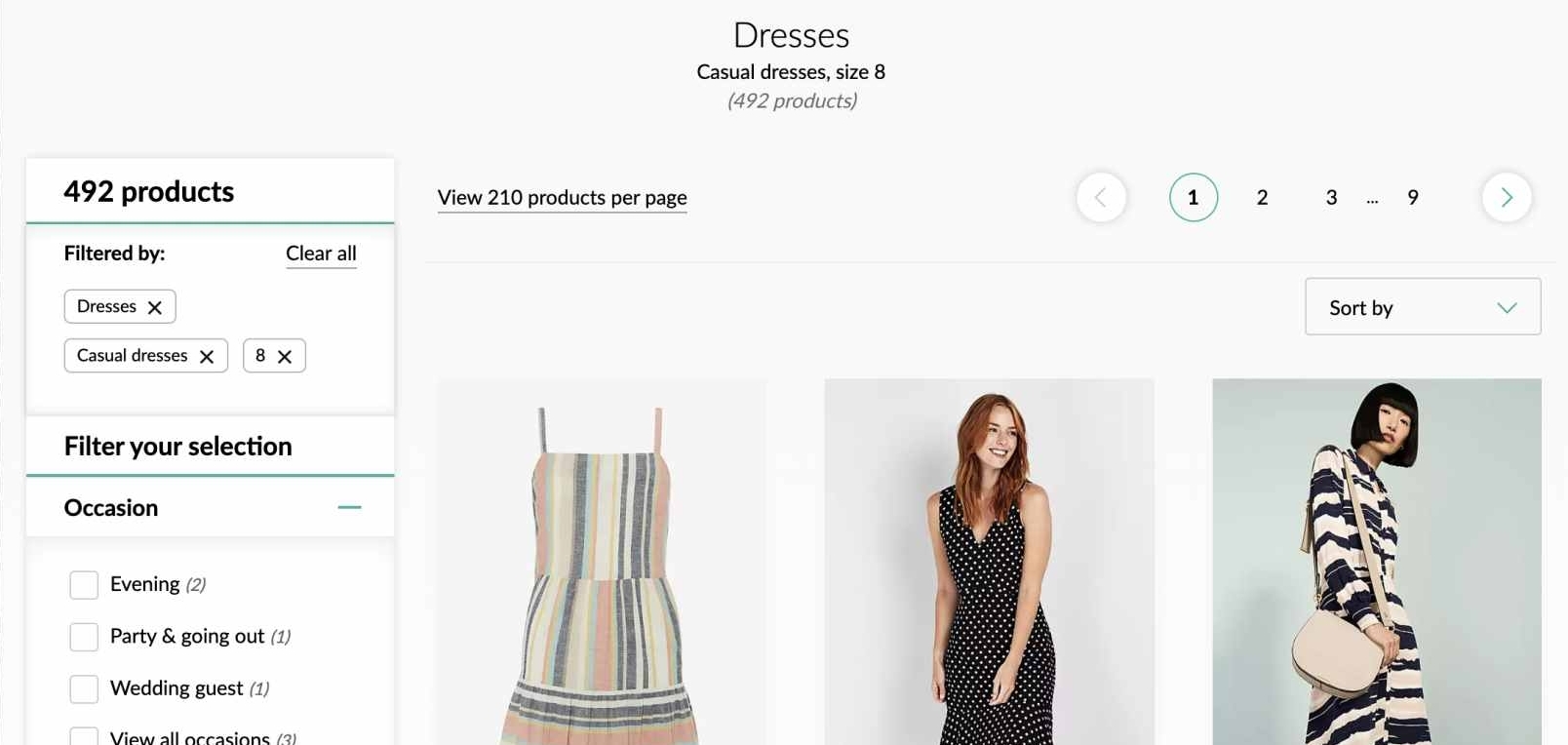Screen dimensions: 1568x745
Task: Tick the Wedding guest filter
Action: click(x=84, y=688)
